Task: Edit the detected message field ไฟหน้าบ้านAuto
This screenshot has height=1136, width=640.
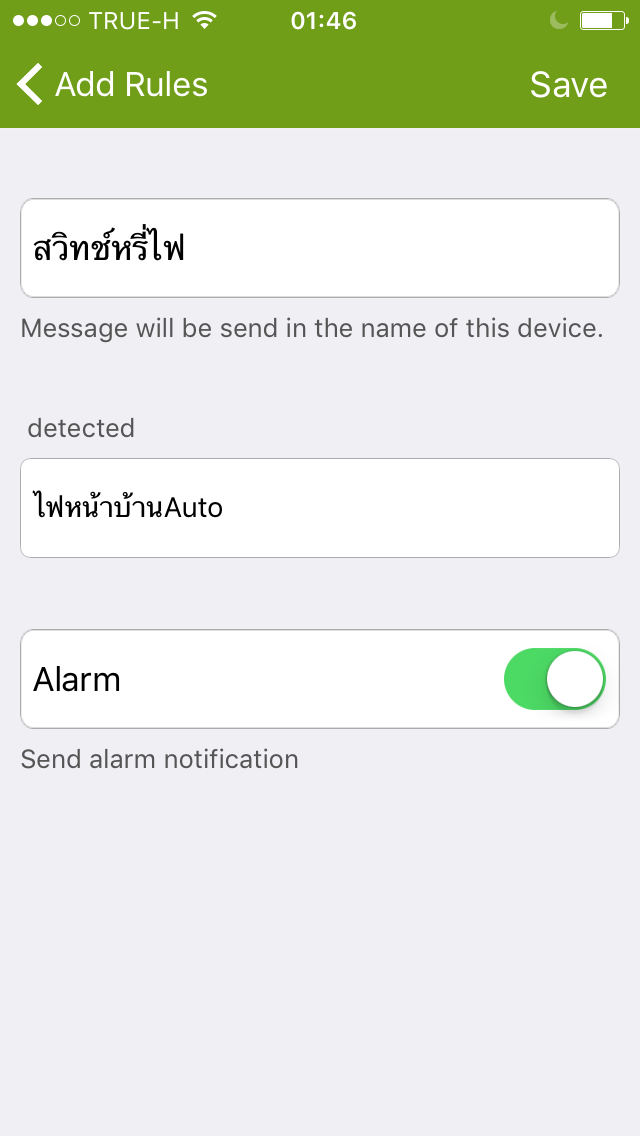Action: 320,508
